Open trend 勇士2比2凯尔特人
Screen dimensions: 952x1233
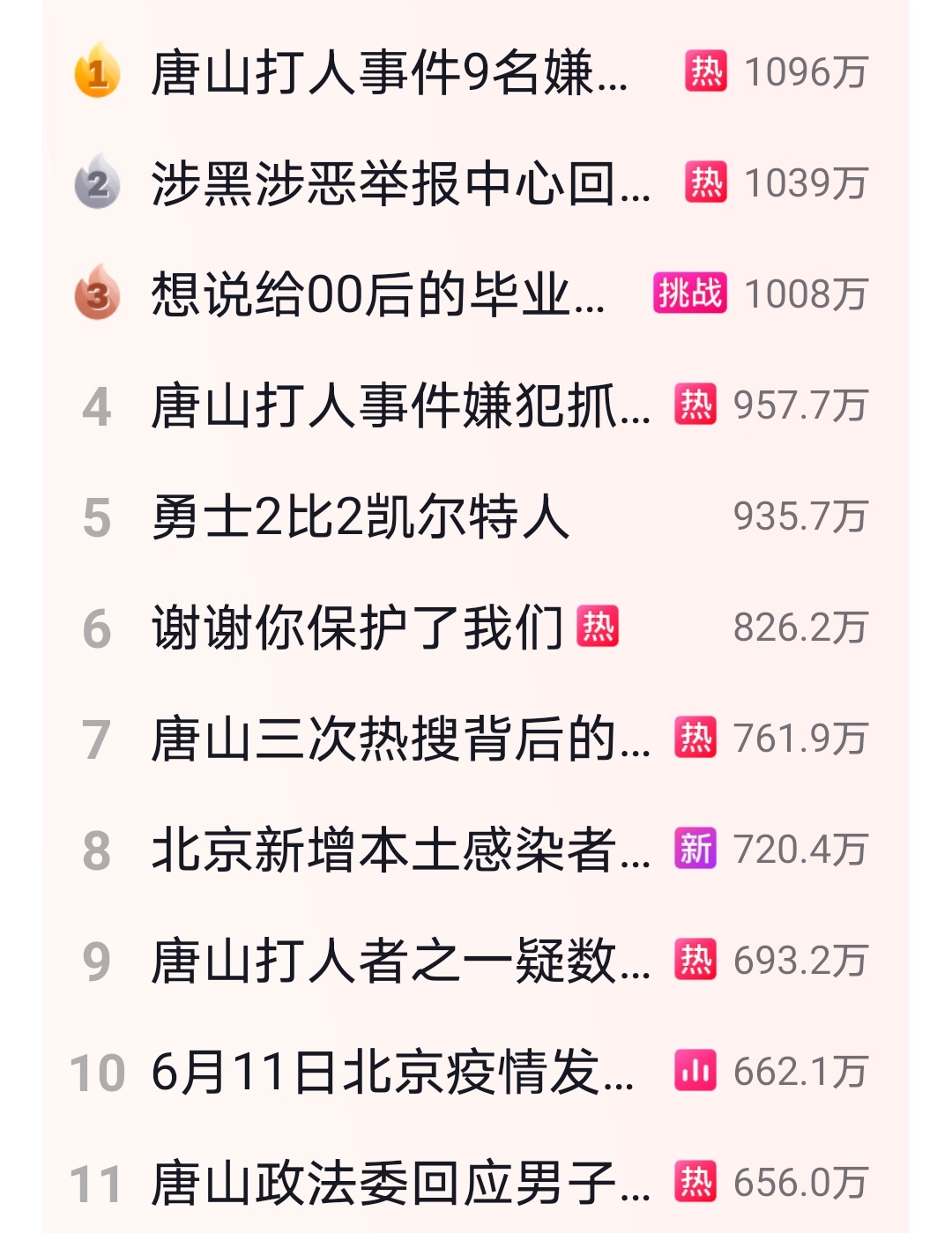click(x=360, y=516)
